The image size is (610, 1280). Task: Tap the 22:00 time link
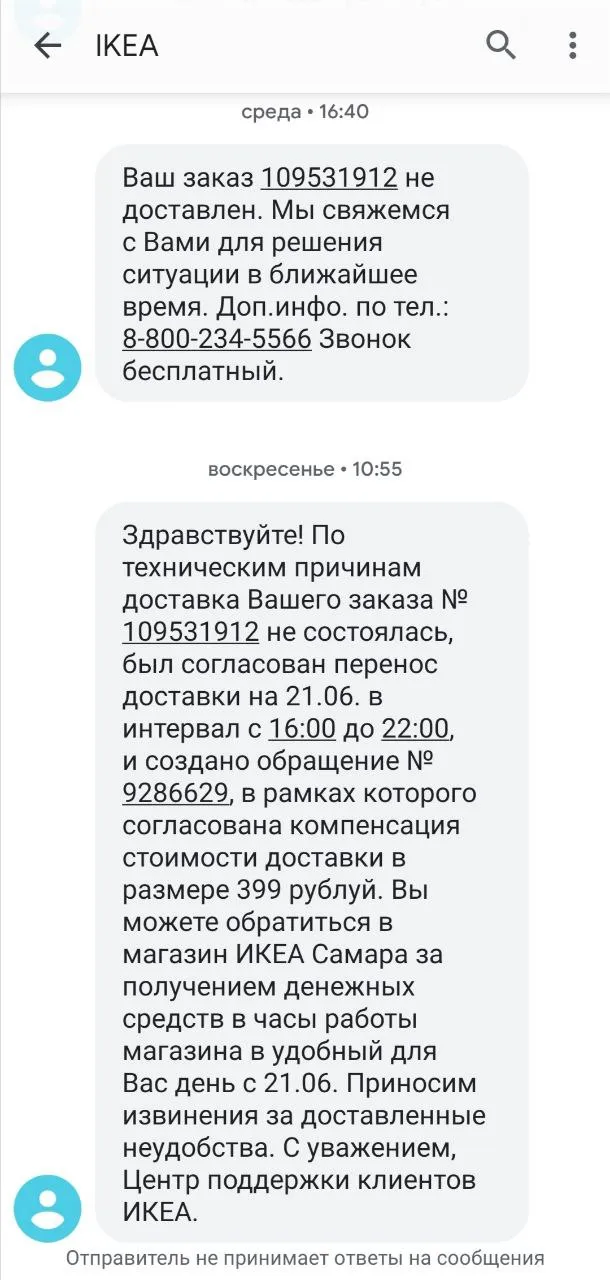tap(416, 729)
